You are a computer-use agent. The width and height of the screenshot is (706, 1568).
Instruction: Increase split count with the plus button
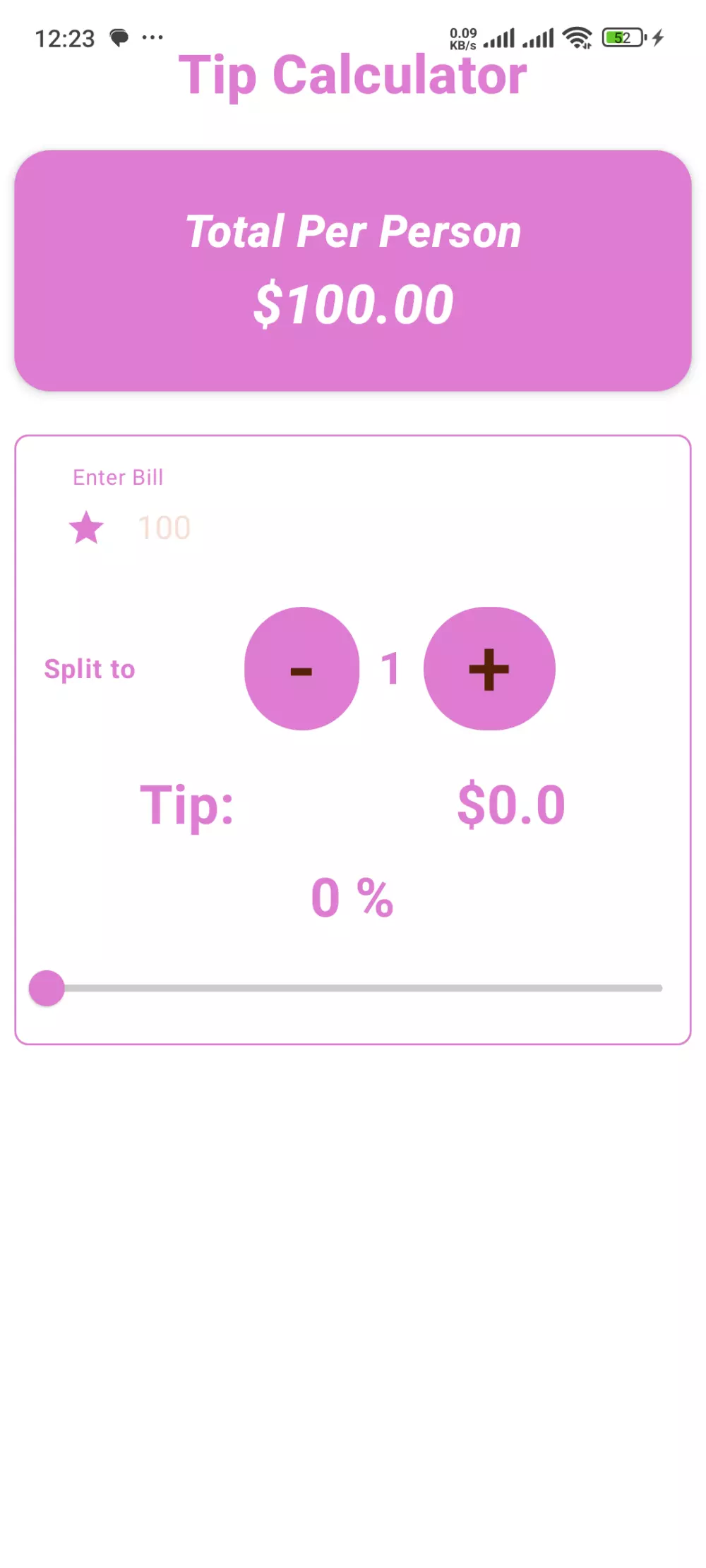[489, 668]
